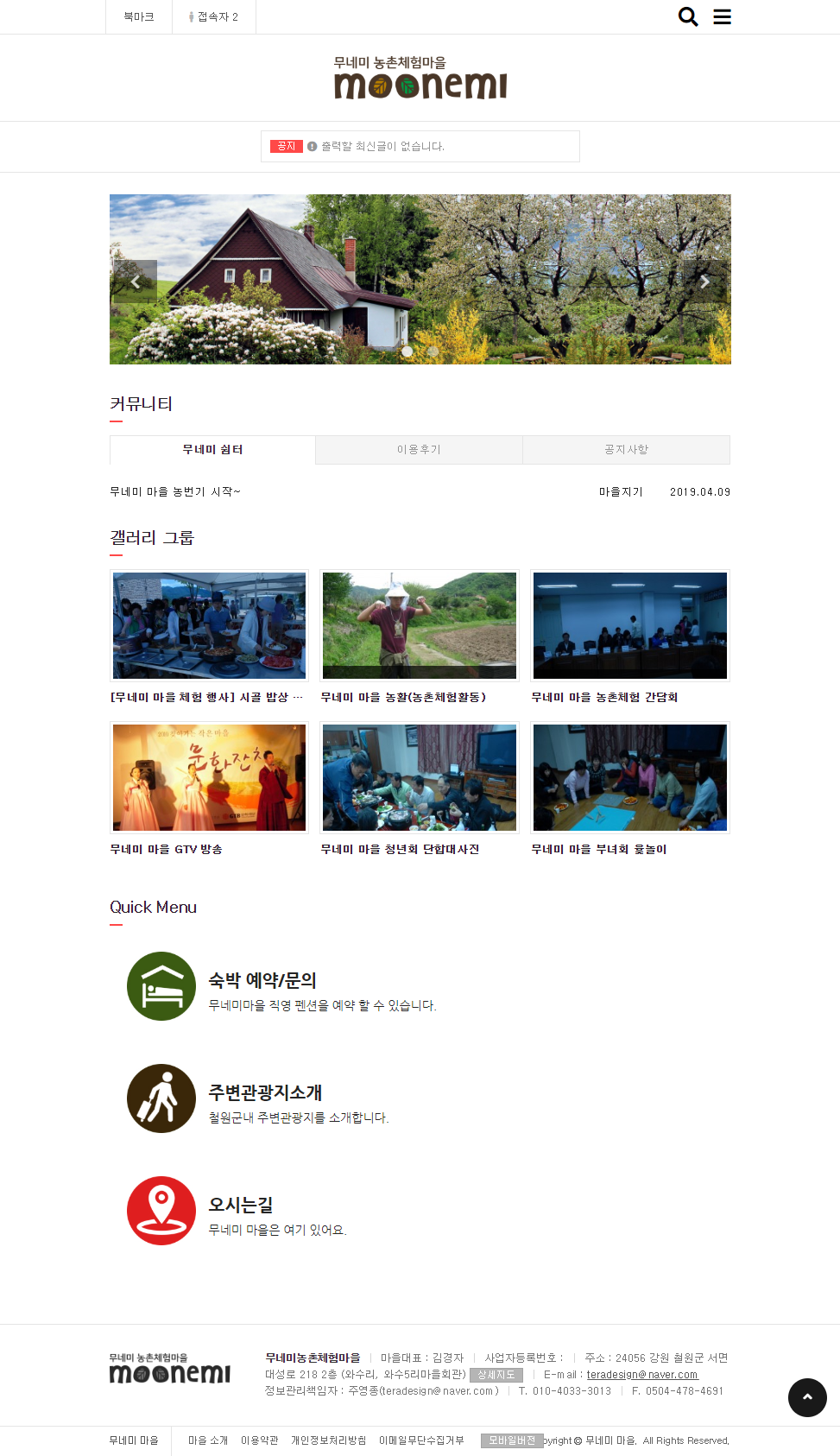Switch to the 공지사항 tab
The width and height of the screenshot is (840, 1456).
tap(626, 450)
